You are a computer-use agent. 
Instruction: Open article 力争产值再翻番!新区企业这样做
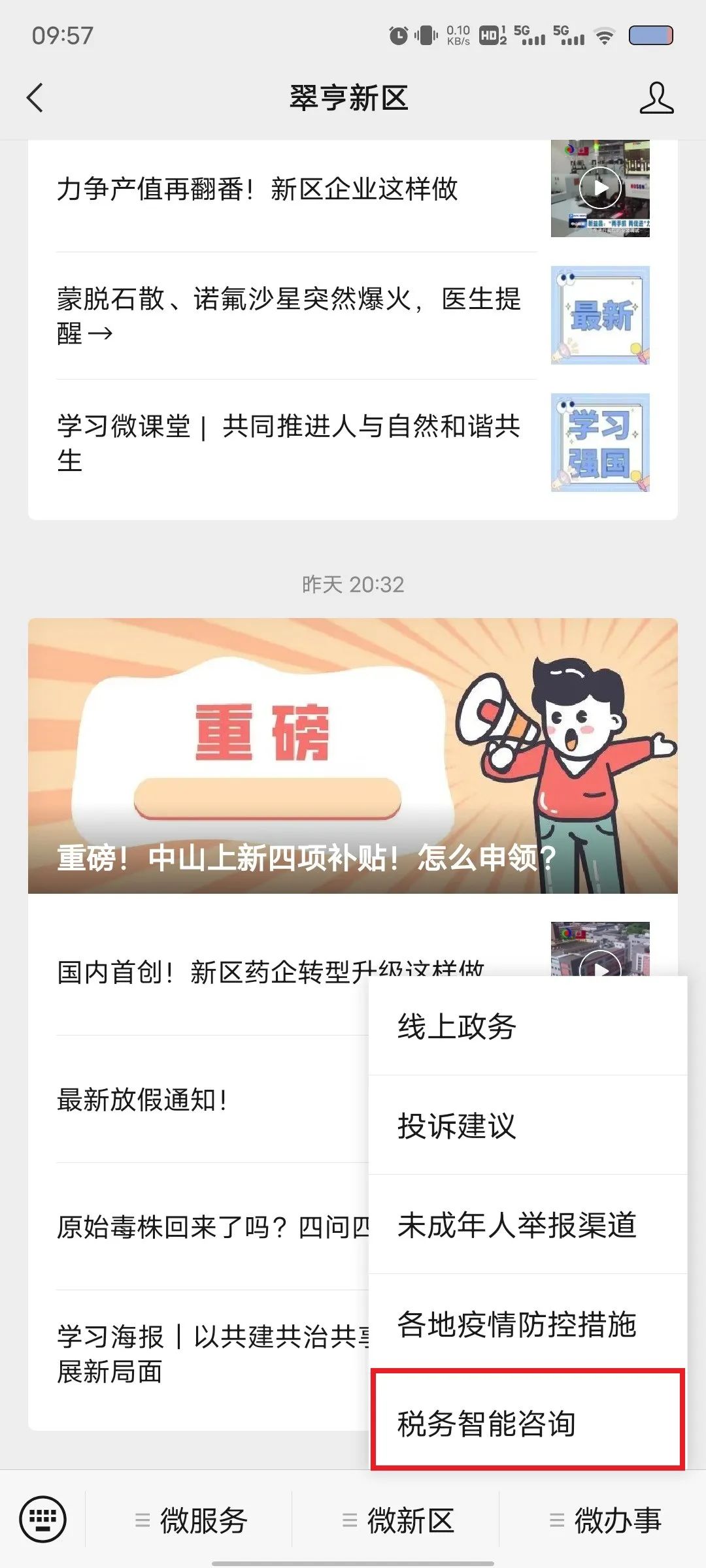257,189
